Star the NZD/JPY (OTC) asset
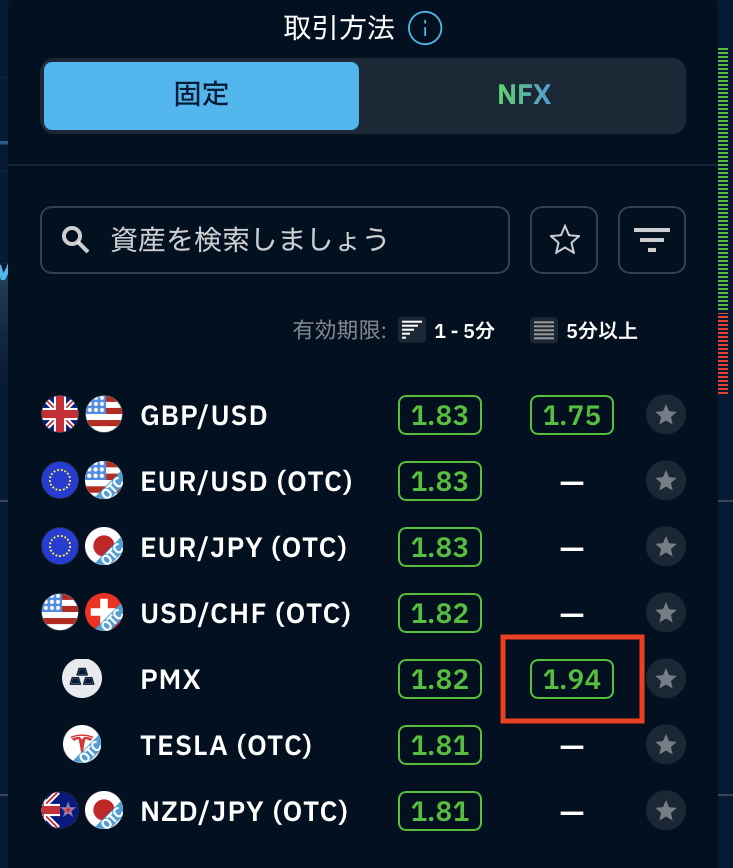The width and height of the screenshot is (733, 868). coord(665,811)
